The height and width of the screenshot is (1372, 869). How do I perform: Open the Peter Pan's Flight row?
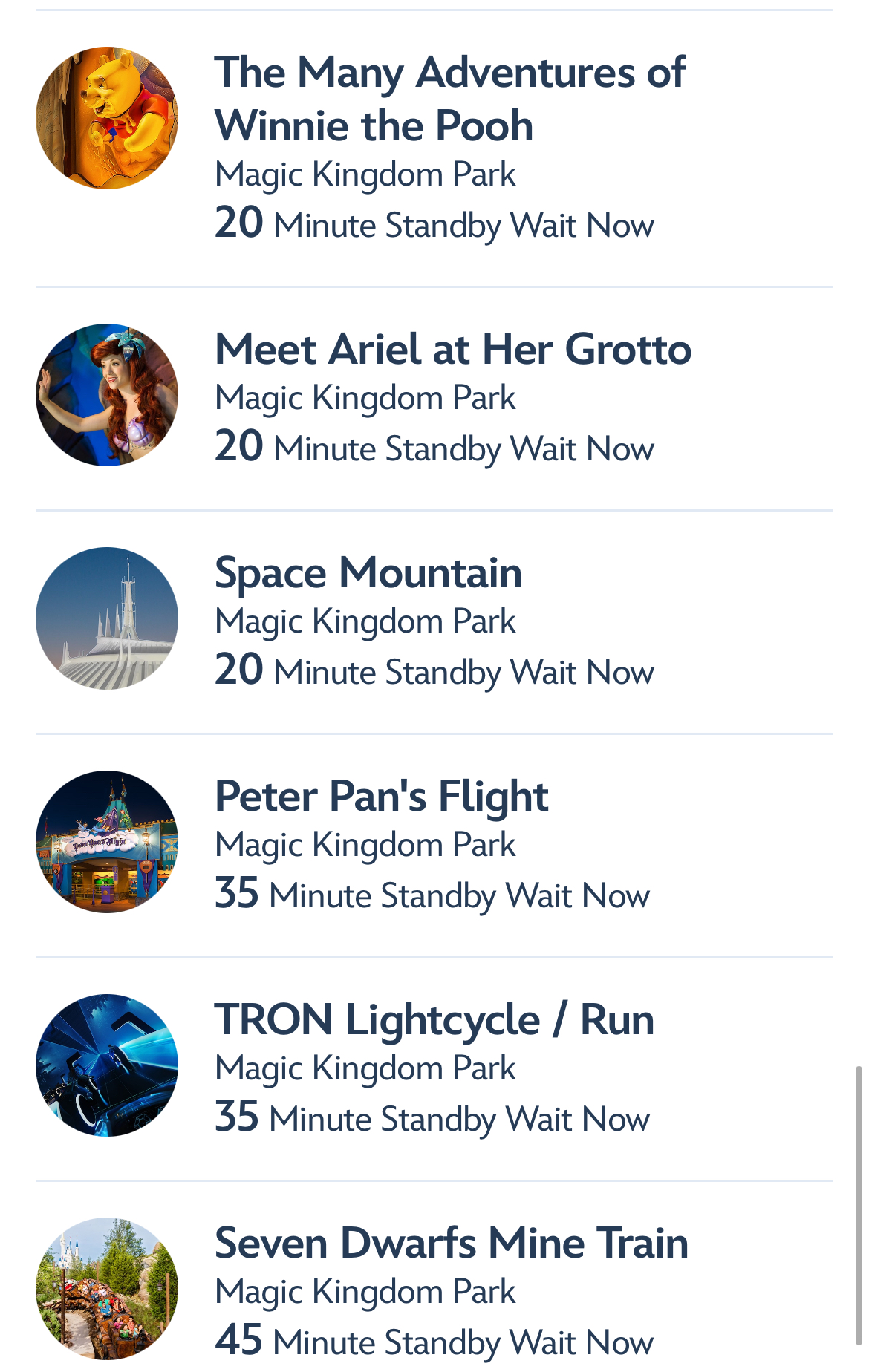click(x=381, y=797)
